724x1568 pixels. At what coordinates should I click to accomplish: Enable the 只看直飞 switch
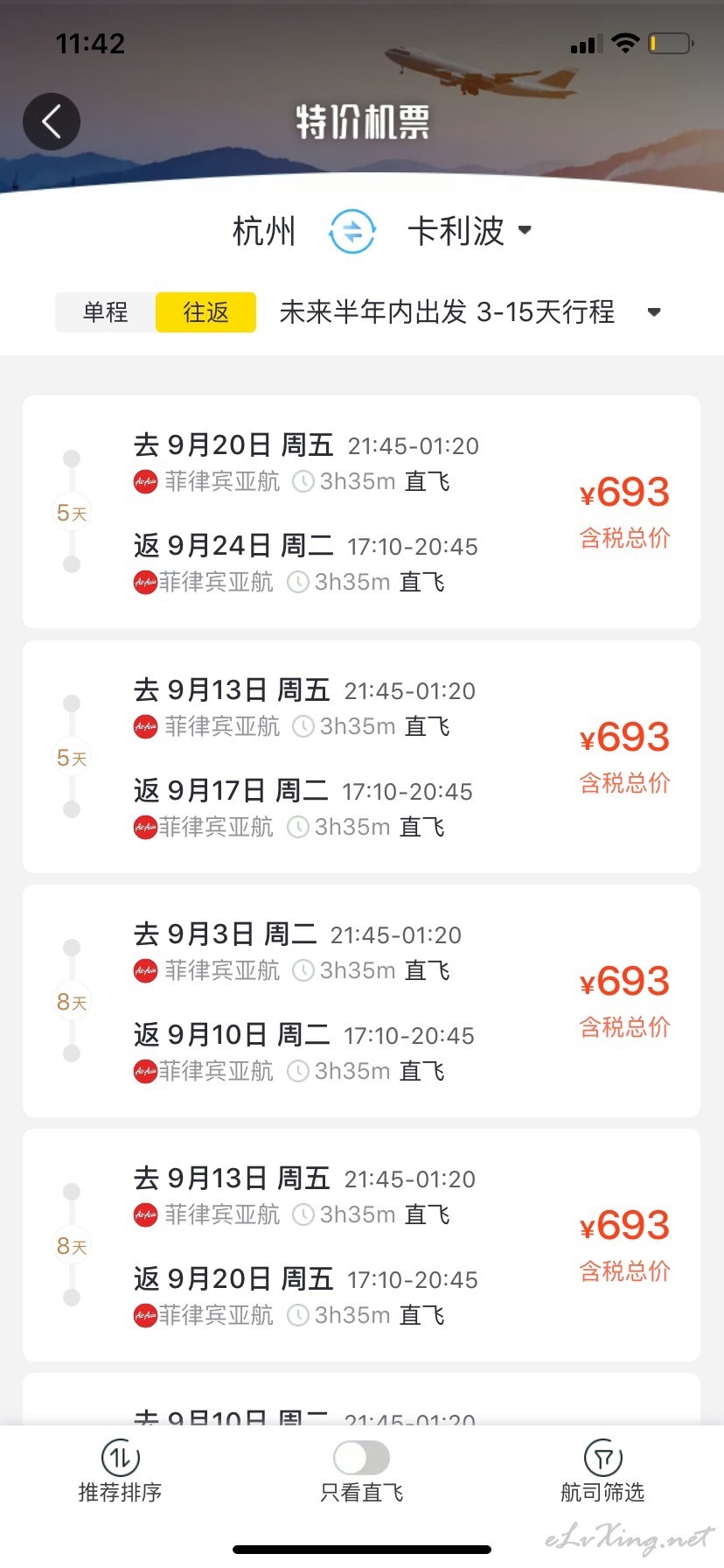(x=361, y=1458)
